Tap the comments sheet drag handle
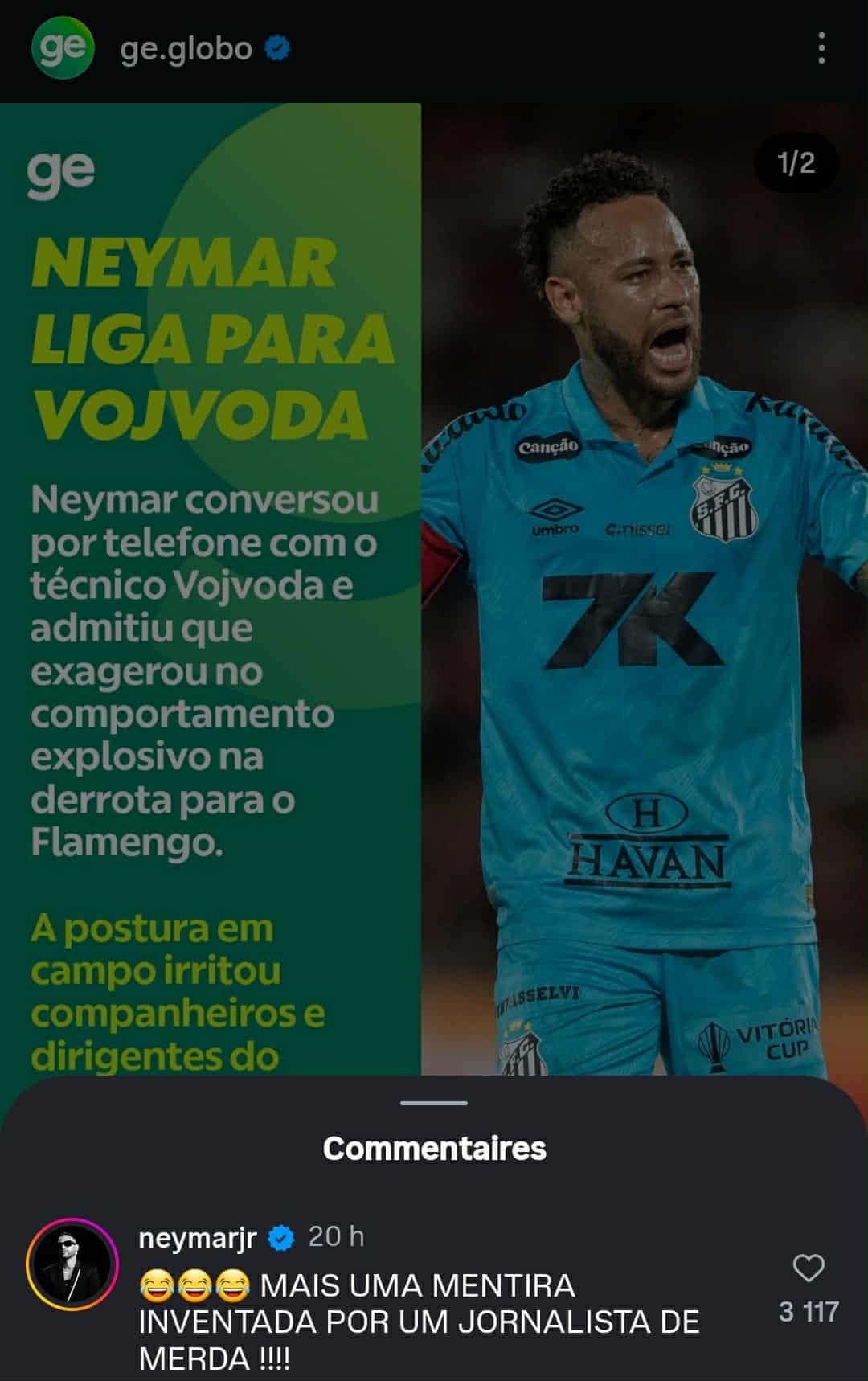Image resolution: width=868 pixels, height=1381 pixels. tap(434, 1103)
